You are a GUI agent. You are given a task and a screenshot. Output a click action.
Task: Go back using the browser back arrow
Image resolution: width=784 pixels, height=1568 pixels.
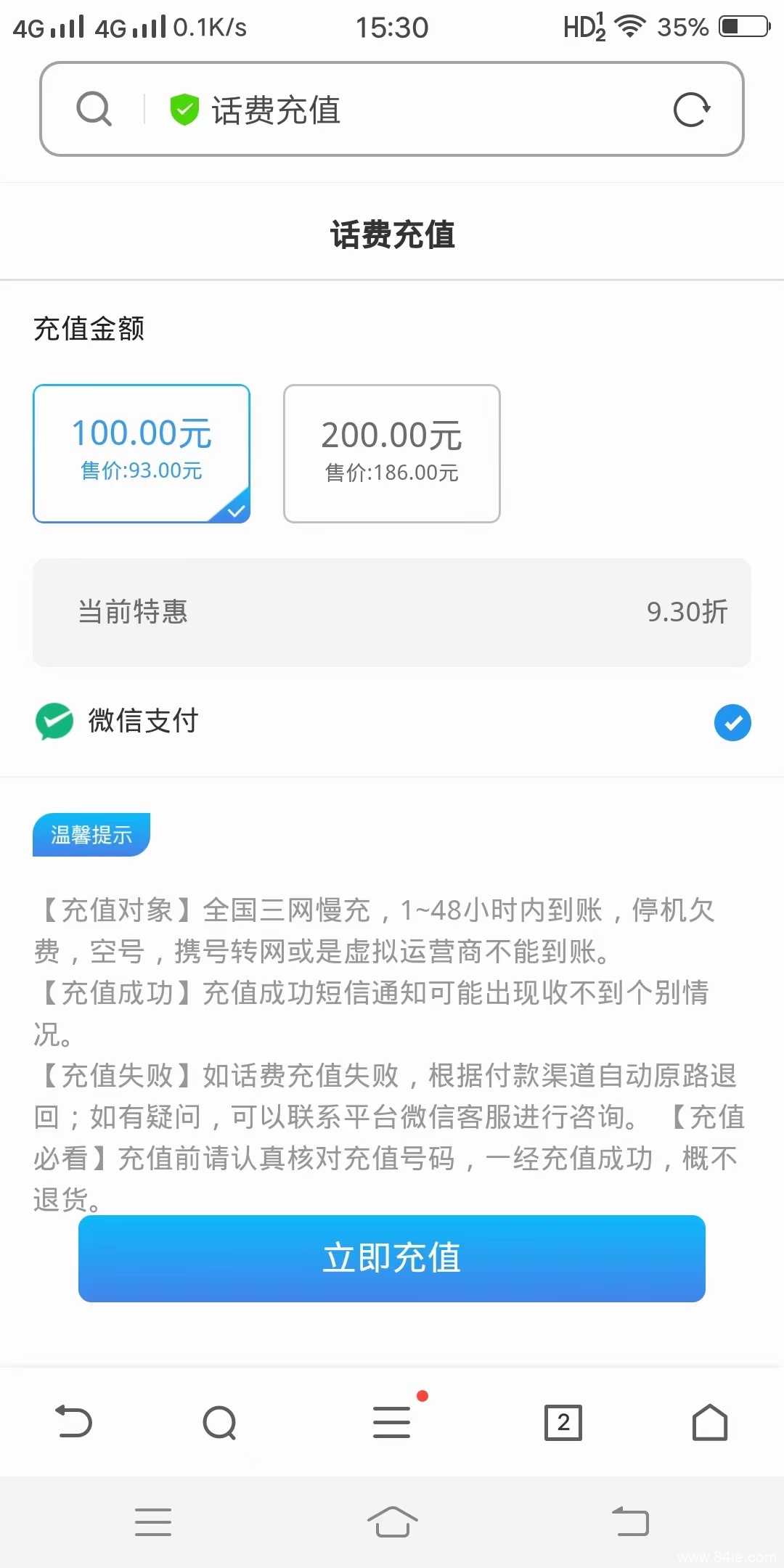(x=74, y=1421)
